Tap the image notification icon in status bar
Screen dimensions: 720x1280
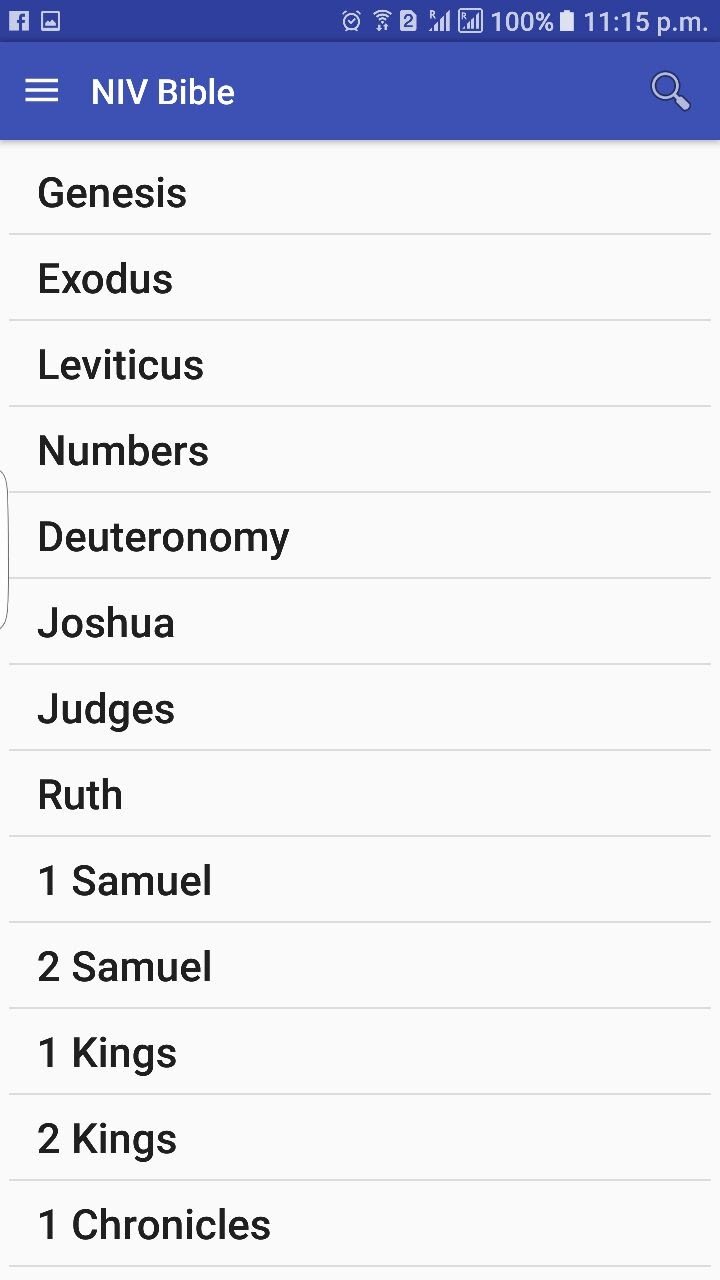(x=50, y=19)
